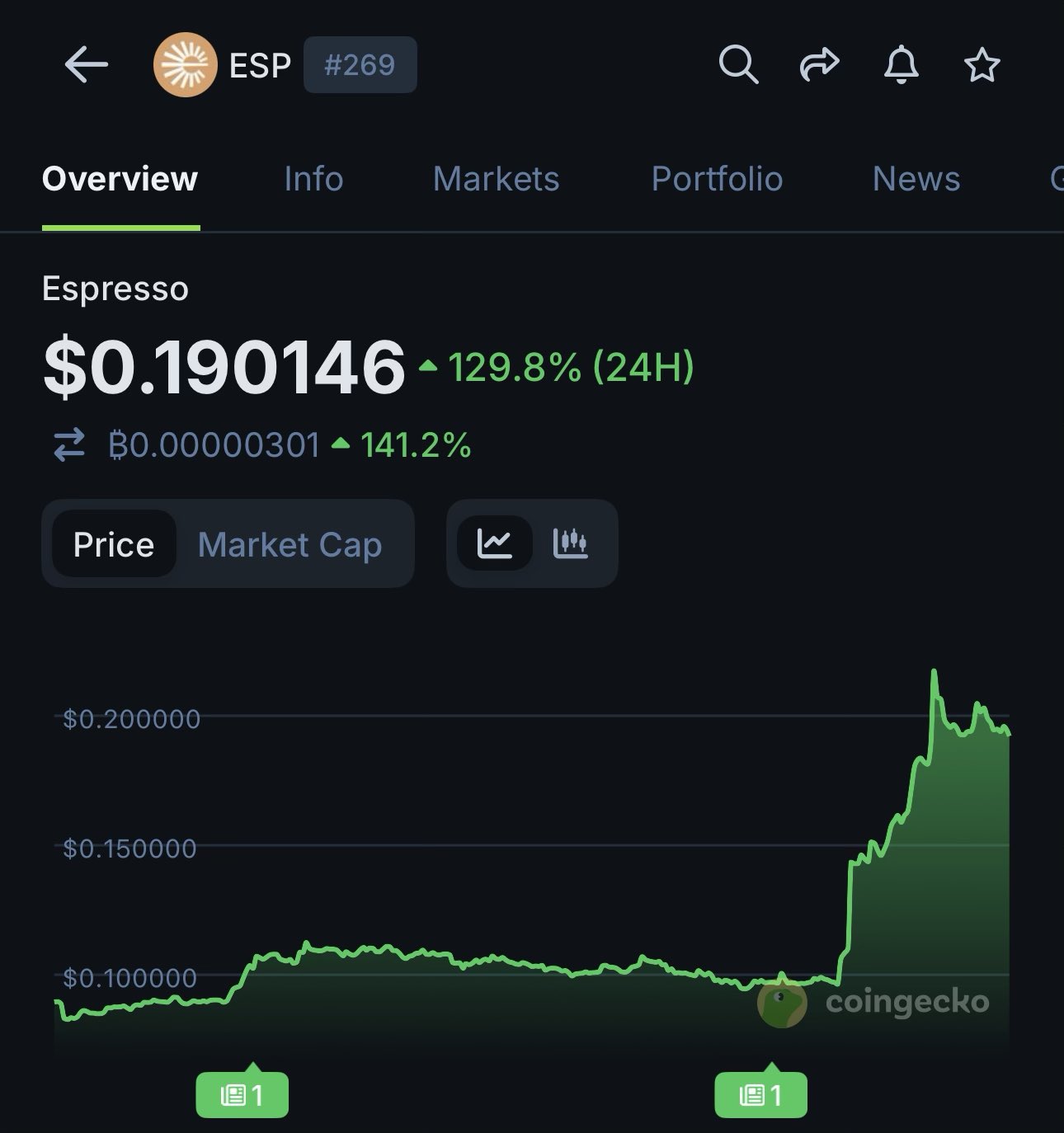1064x1133 pixels.
Task: Select the Portfolio tab
Action: click(717, 179)
